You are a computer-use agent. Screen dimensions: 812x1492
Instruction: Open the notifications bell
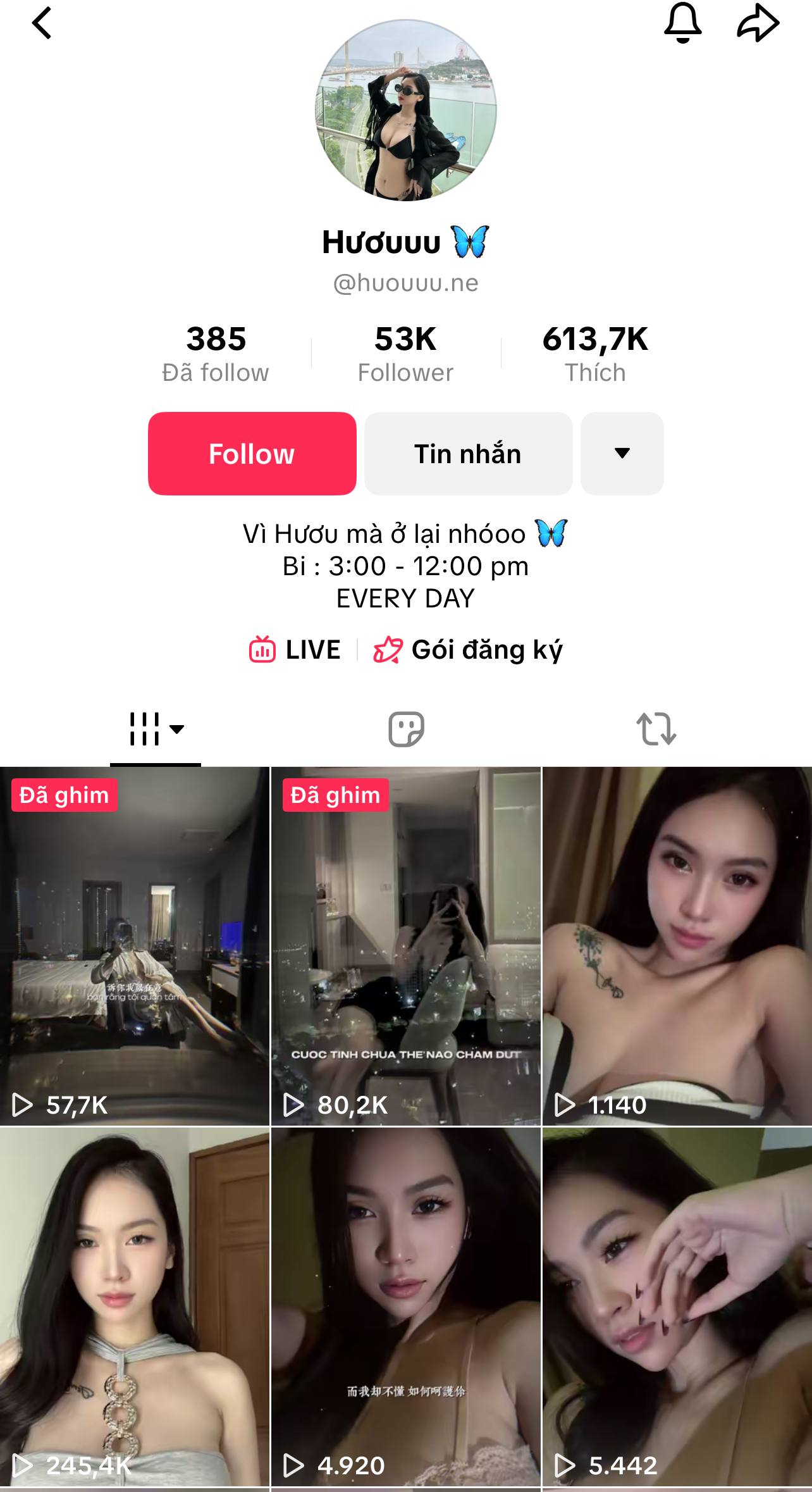click(x=683, y=23)
